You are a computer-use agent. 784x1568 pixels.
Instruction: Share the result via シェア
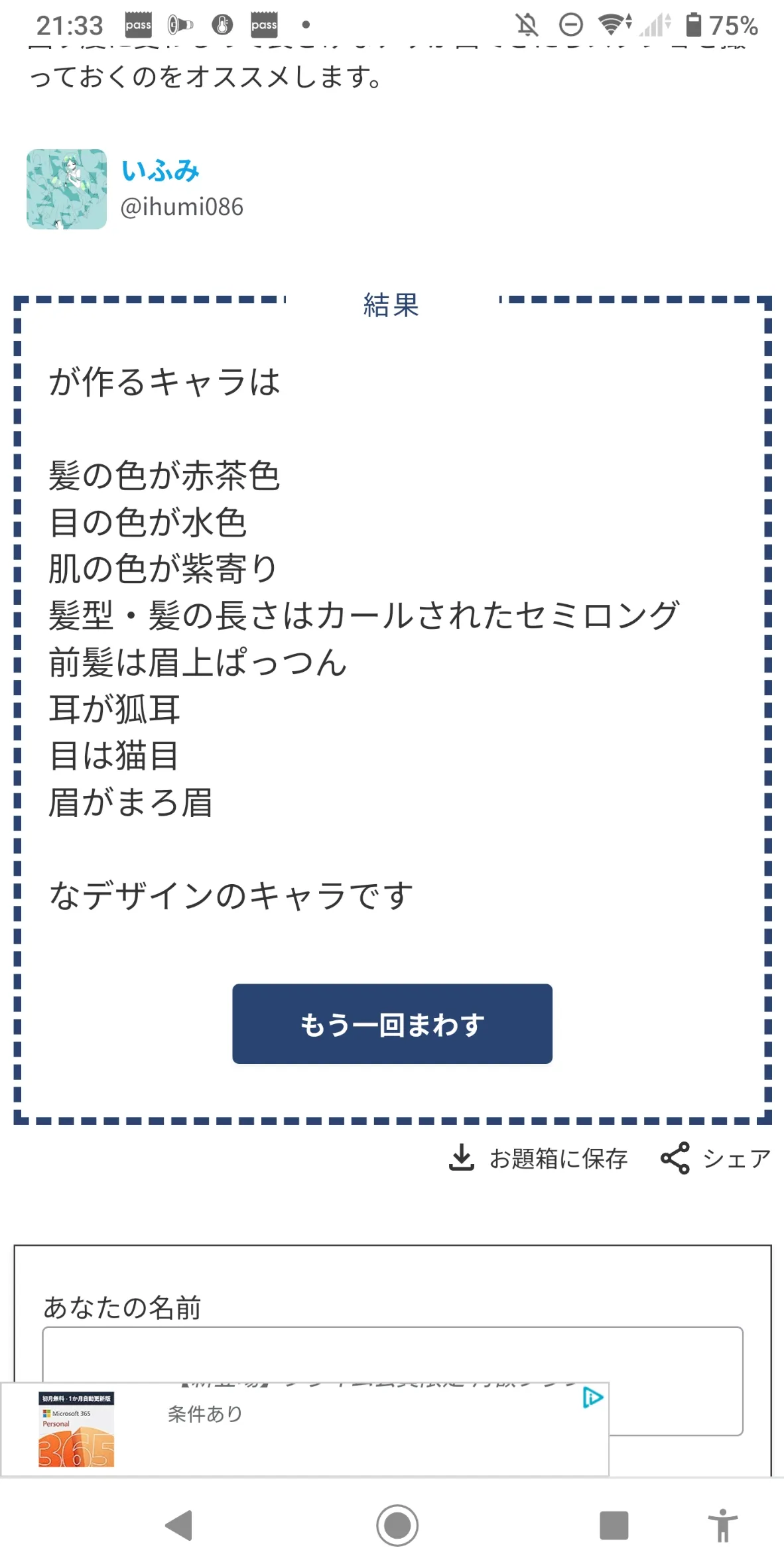(x=716, y=1158)
